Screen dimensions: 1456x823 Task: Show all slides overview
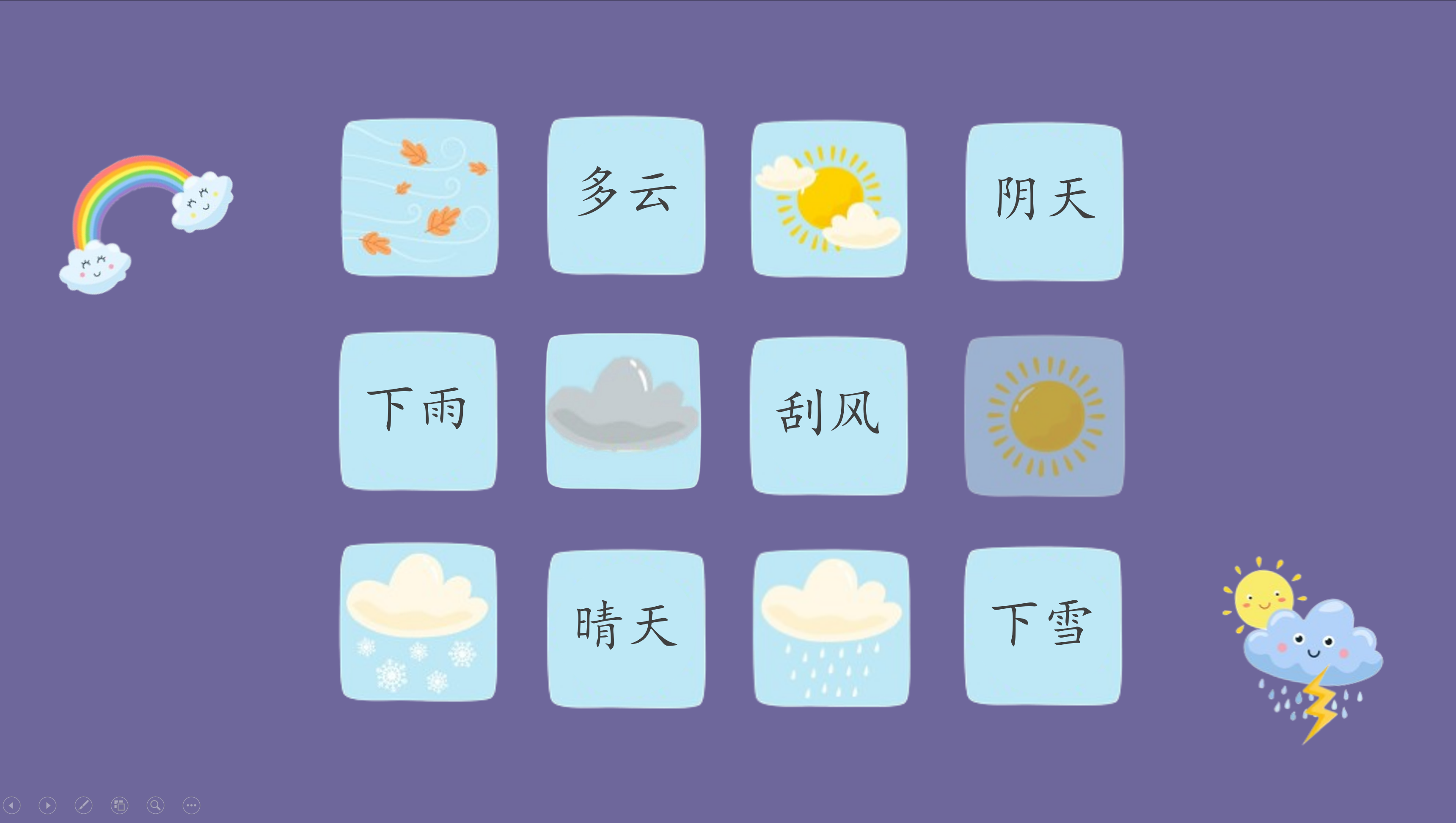(119, 804)
